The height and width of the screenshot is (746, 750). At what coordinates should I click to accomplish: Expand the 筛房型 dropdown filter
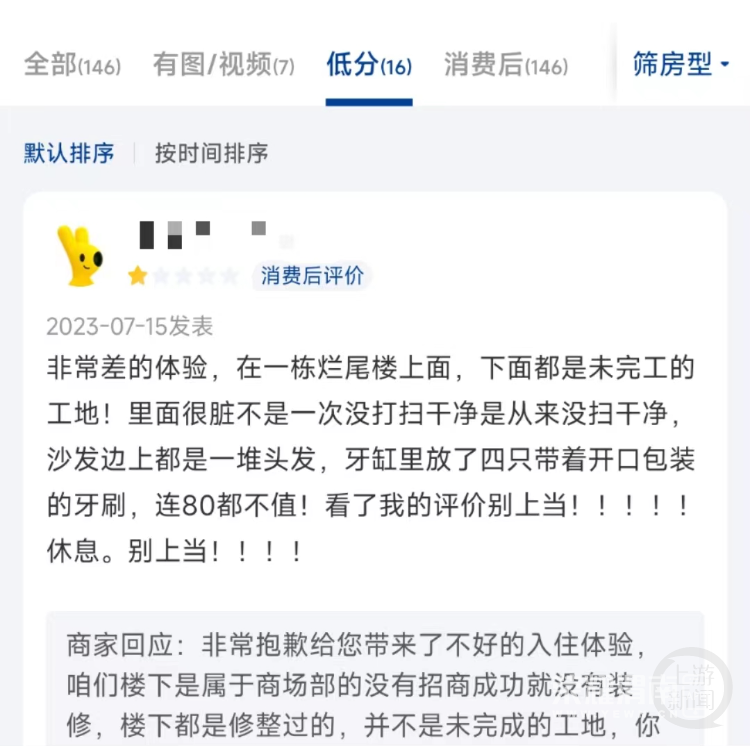680,65
